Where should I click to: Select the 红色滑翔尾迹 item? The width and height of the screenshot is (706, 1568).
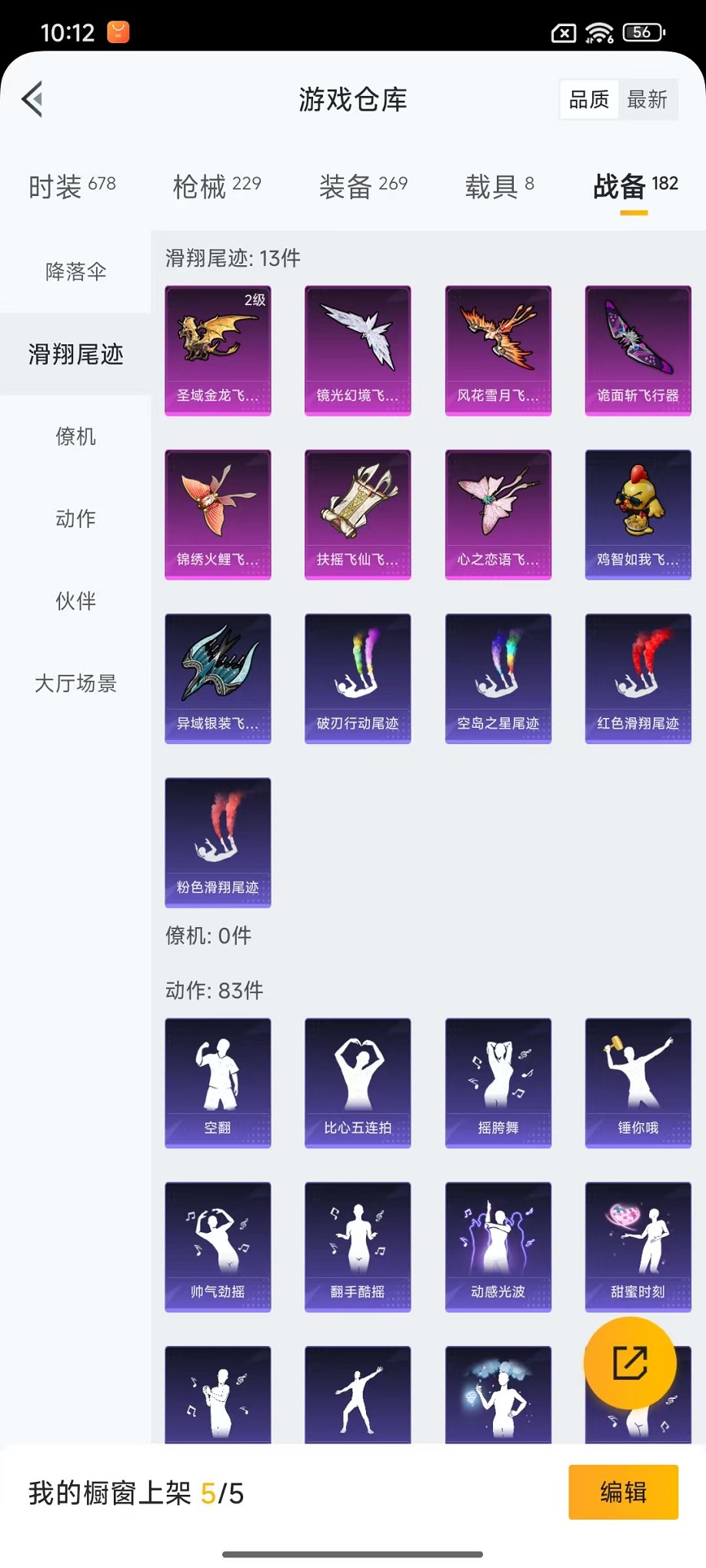click(638, 678)
